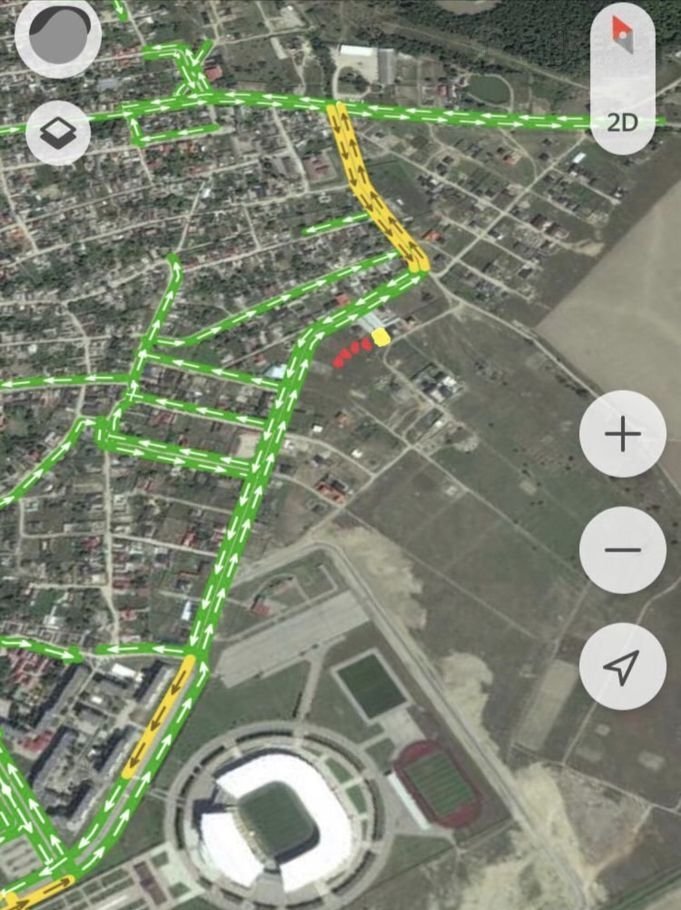This screenshot has width=681, height=910.
Task: Zoom in with the plus button
Action: point(622,435)
